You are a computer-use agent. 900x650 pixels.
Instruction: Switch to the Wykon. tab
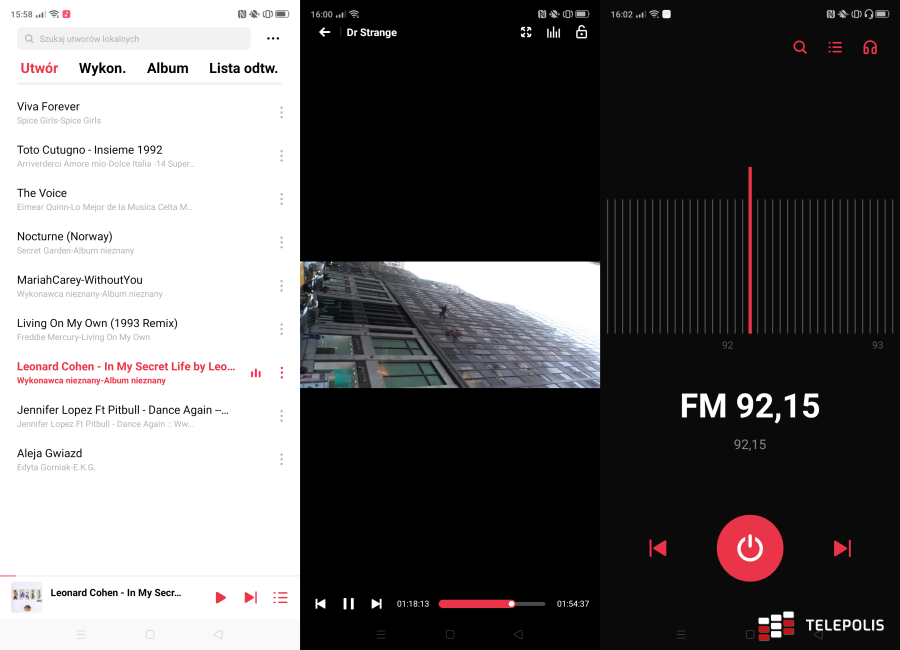102,69
